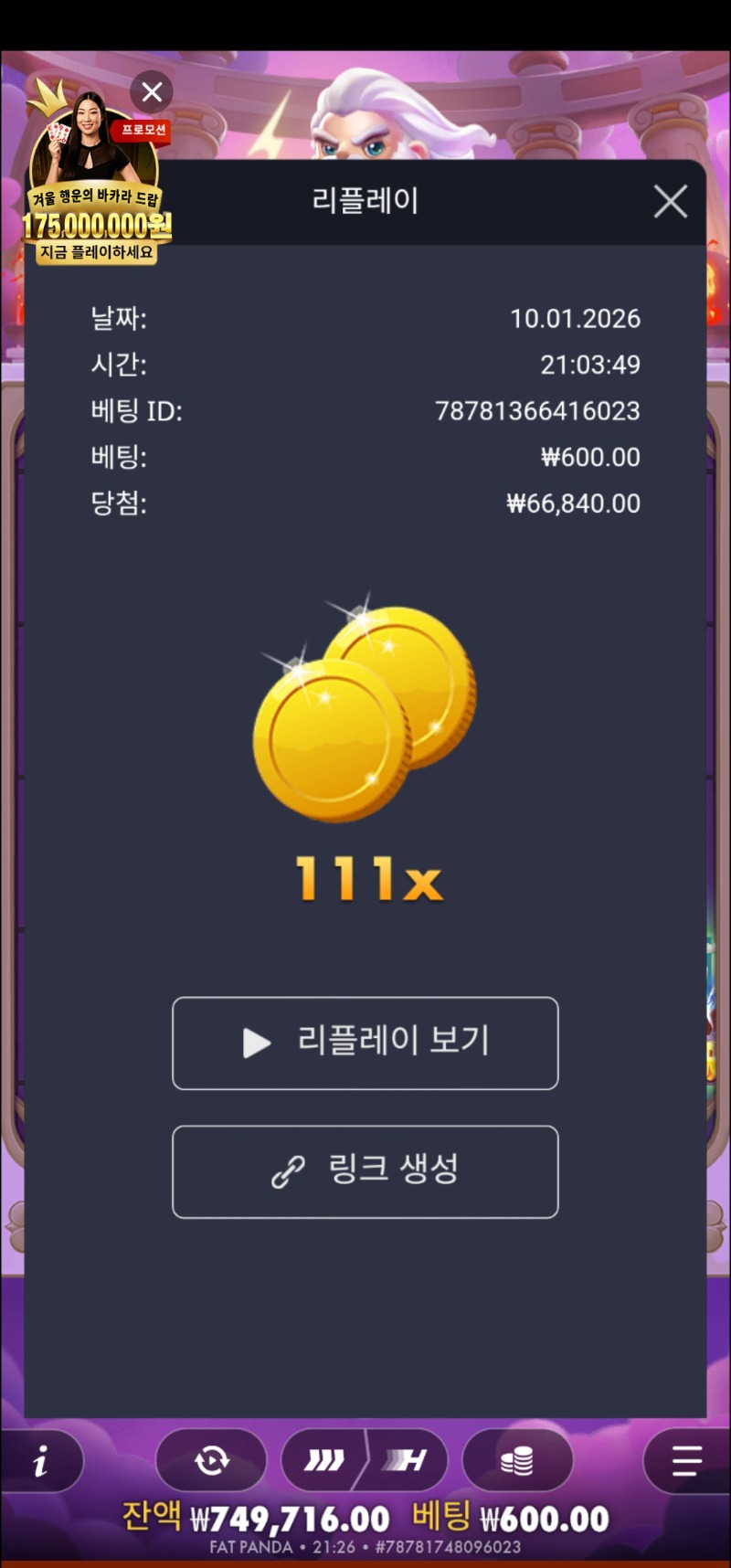Close the 리플레이 dialog
The image size is (731, 1568).
(671, 202)
